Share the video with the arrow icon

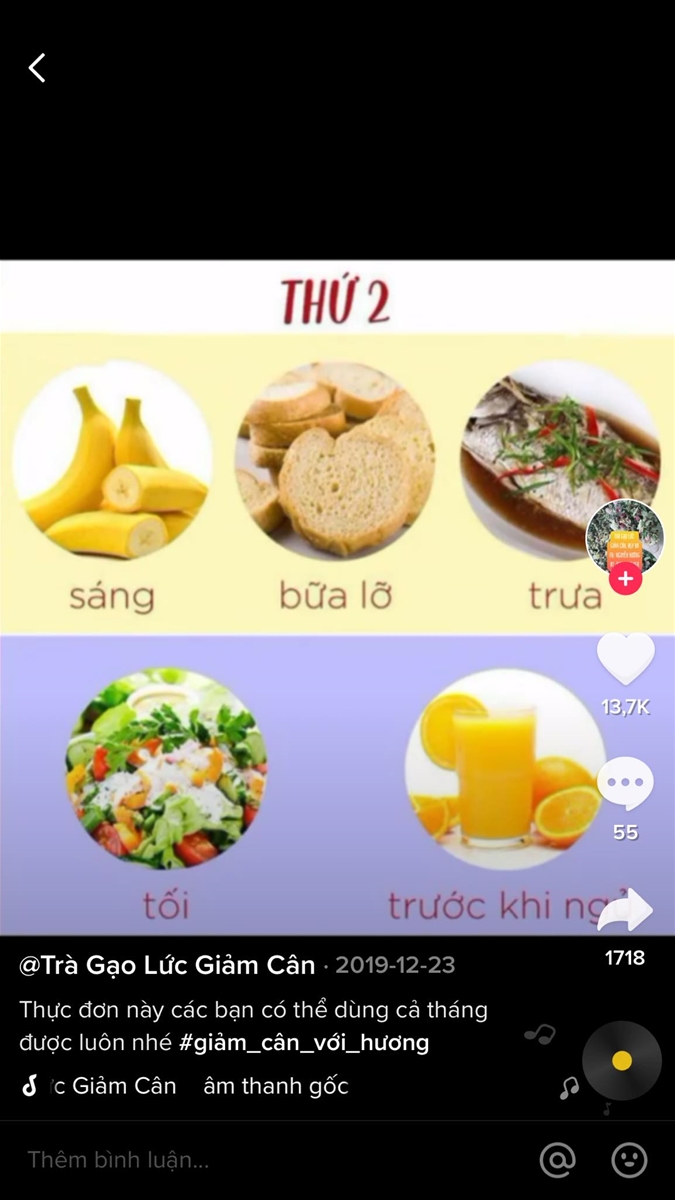coord(625,909)
